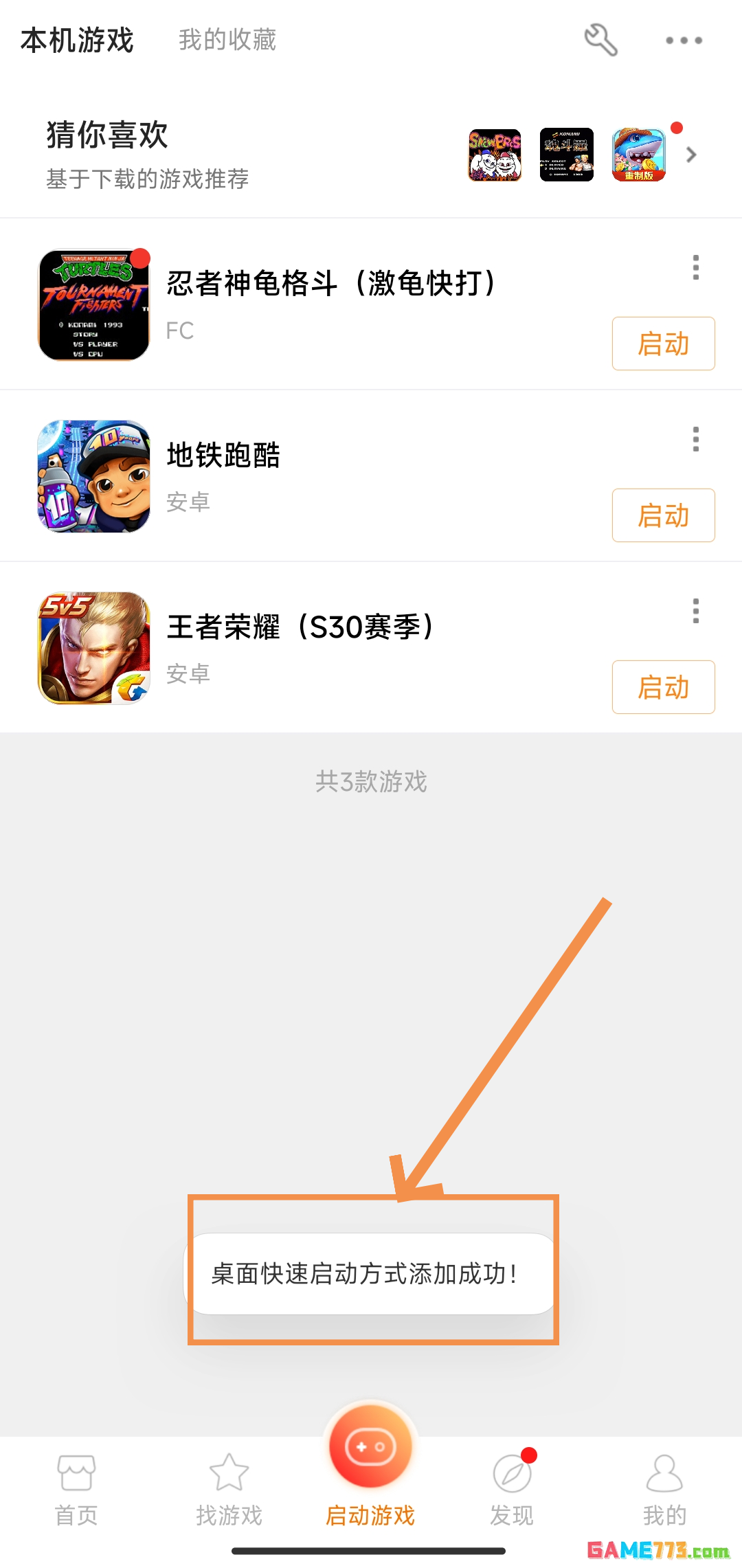Screen dimensions: 742x1568
Task: Open 地铁跑酷 game details
Action: pos(224,456)
